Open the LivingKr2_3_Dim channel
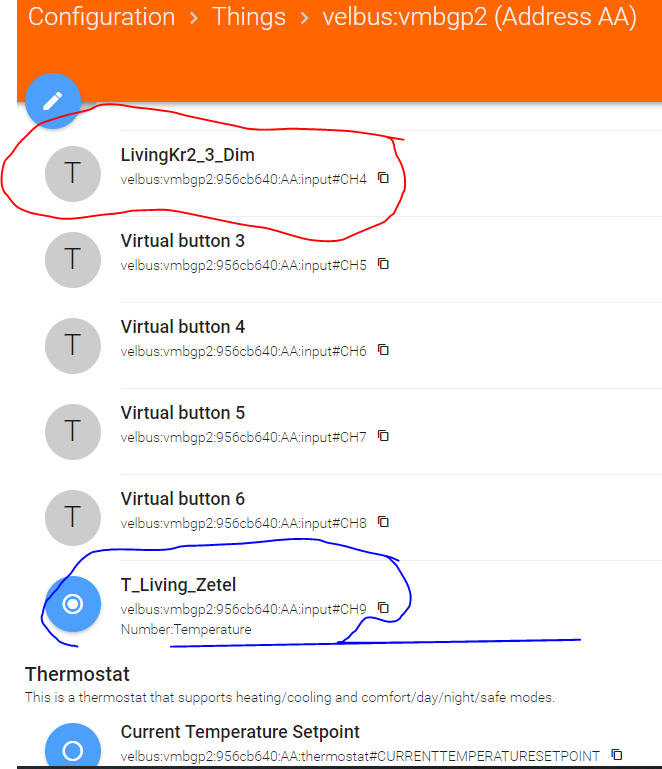The height and width of the screenshot is (769, 662). [x=188, y=155]
